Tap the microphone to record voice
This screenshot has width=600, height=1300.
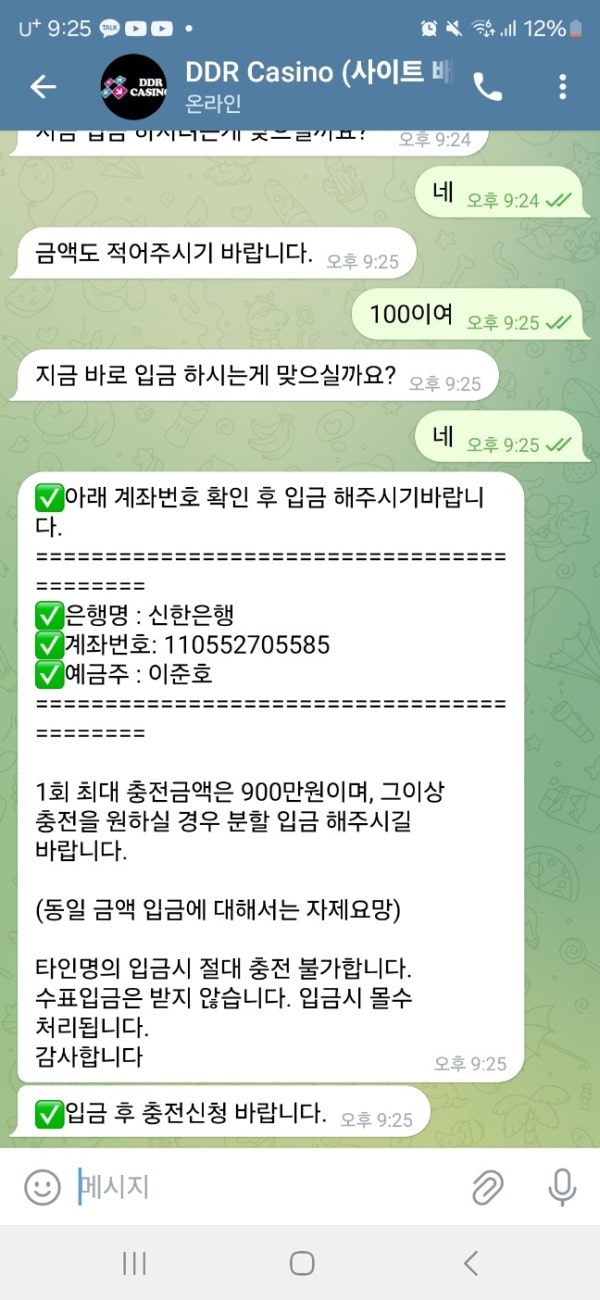(x=562, y=1187)
